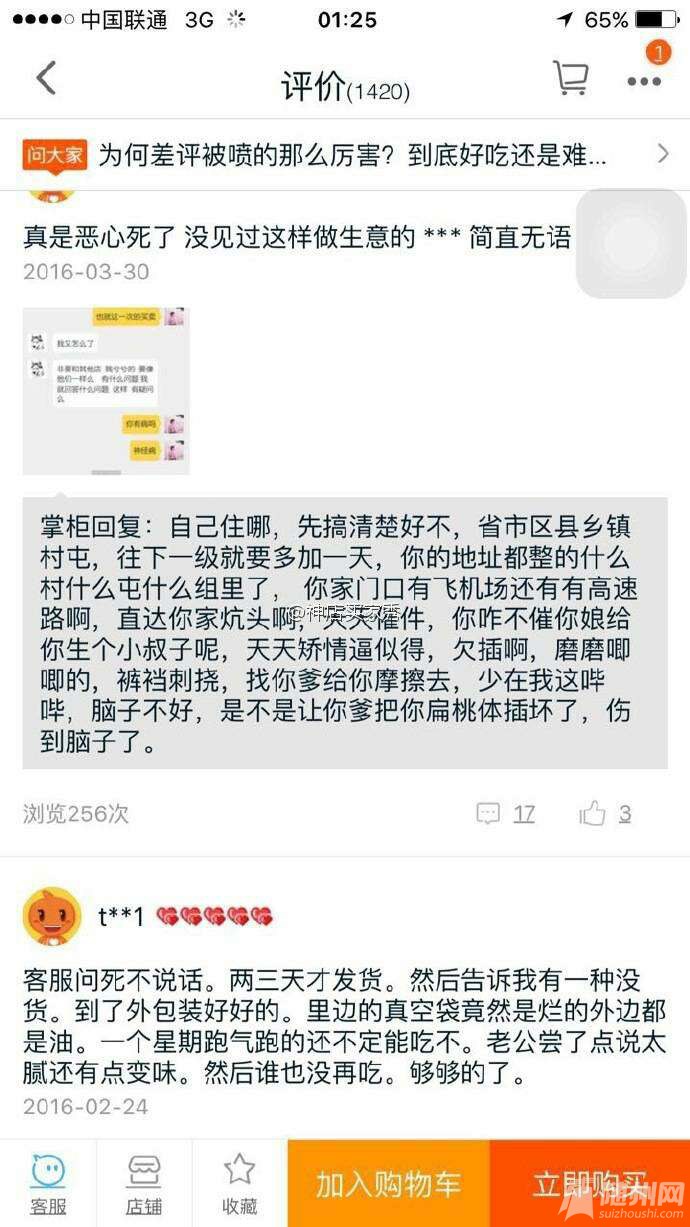
Task: View the chat screenshot in the review
Action: click(x=106, y=390)
